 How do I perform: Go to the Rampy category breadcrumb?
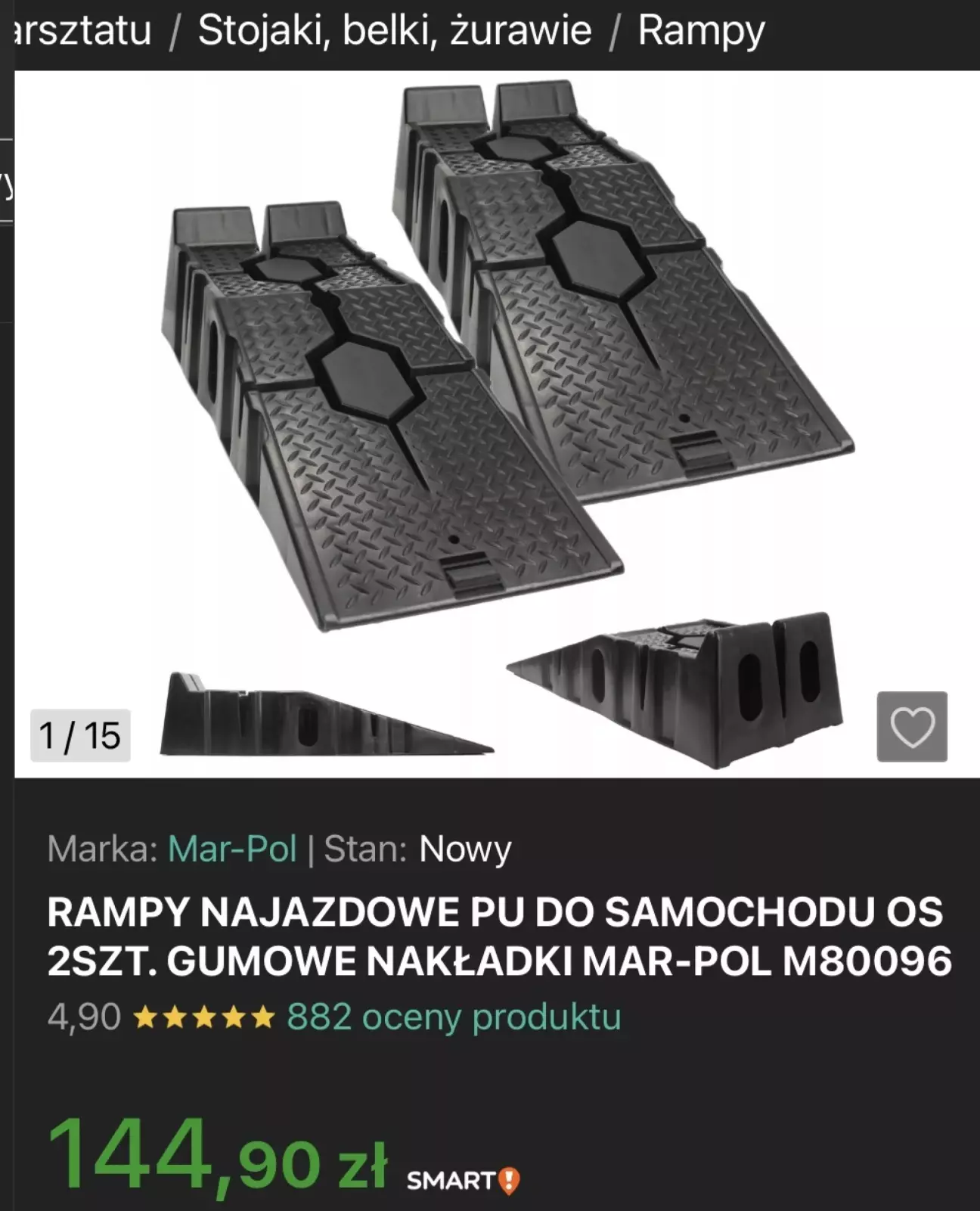pos(701,31)
